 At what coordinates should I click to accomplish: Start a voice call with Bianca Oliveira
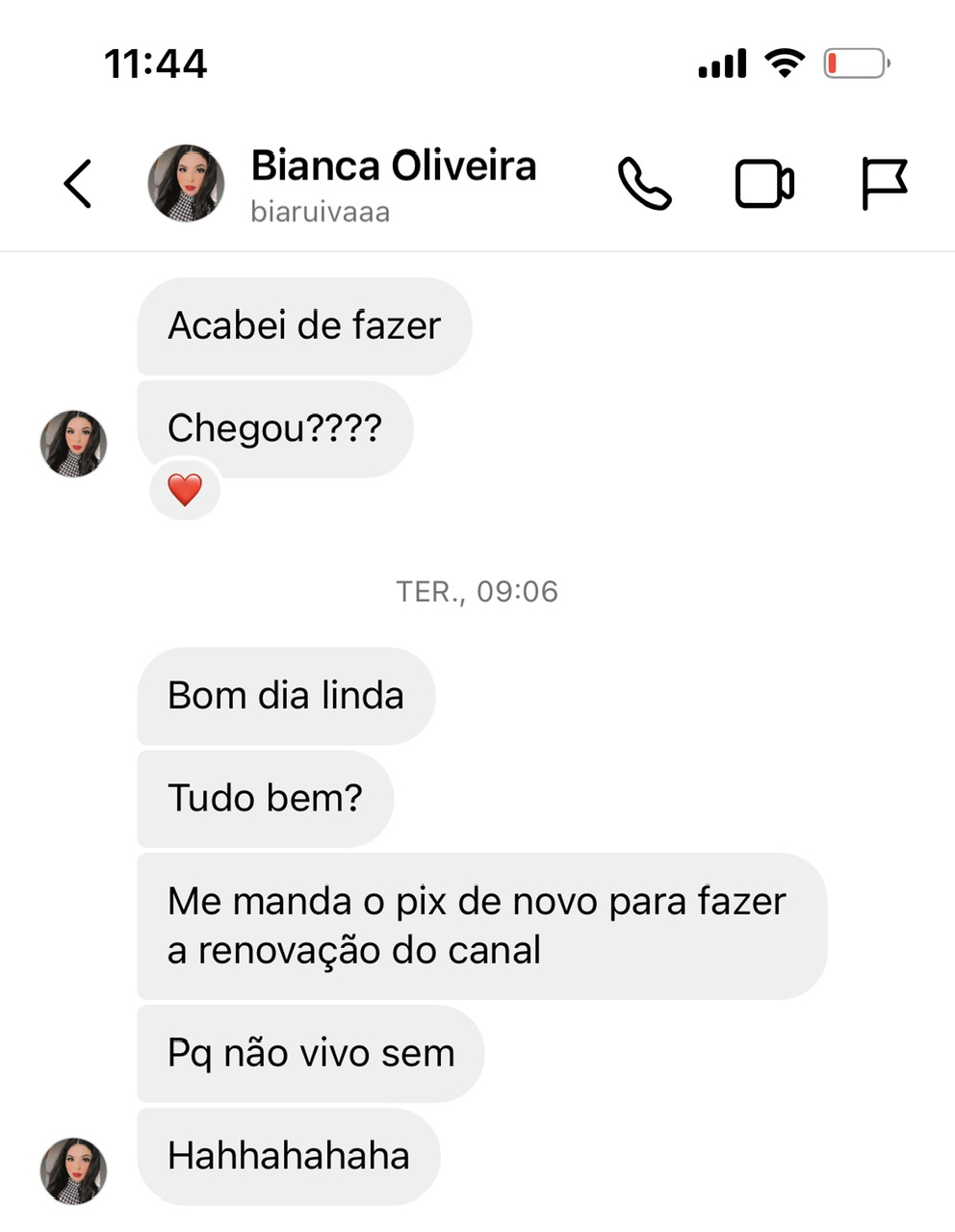click(644, 183)
